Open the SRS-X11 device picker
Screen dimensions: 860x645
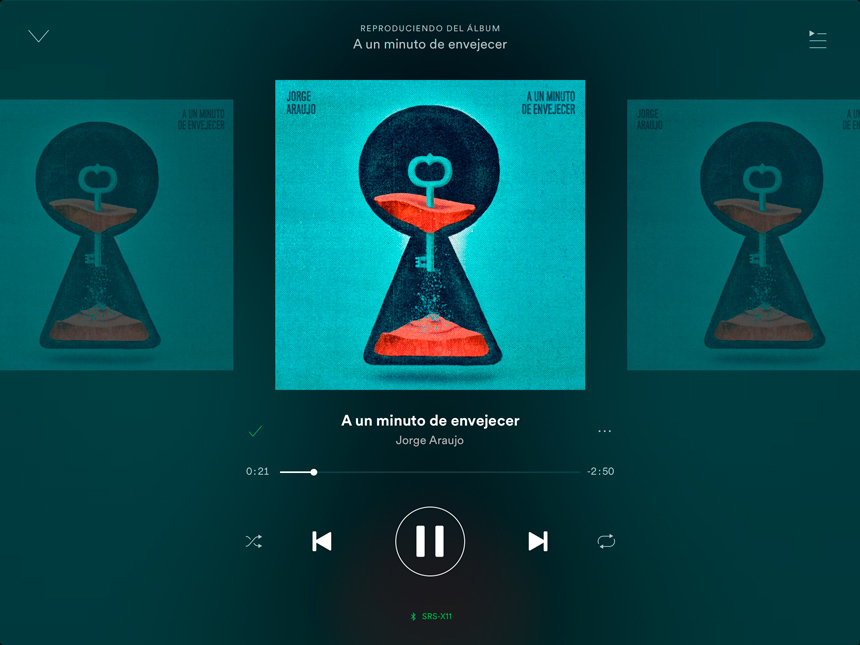tap(431, 616)
